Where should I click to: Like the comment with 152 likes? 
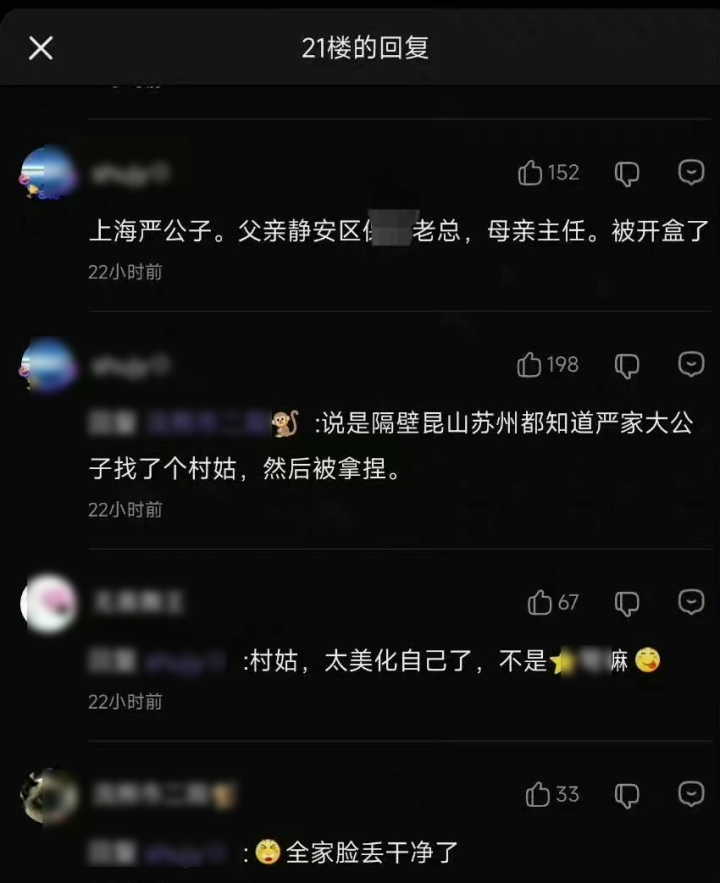click(530, 173)
